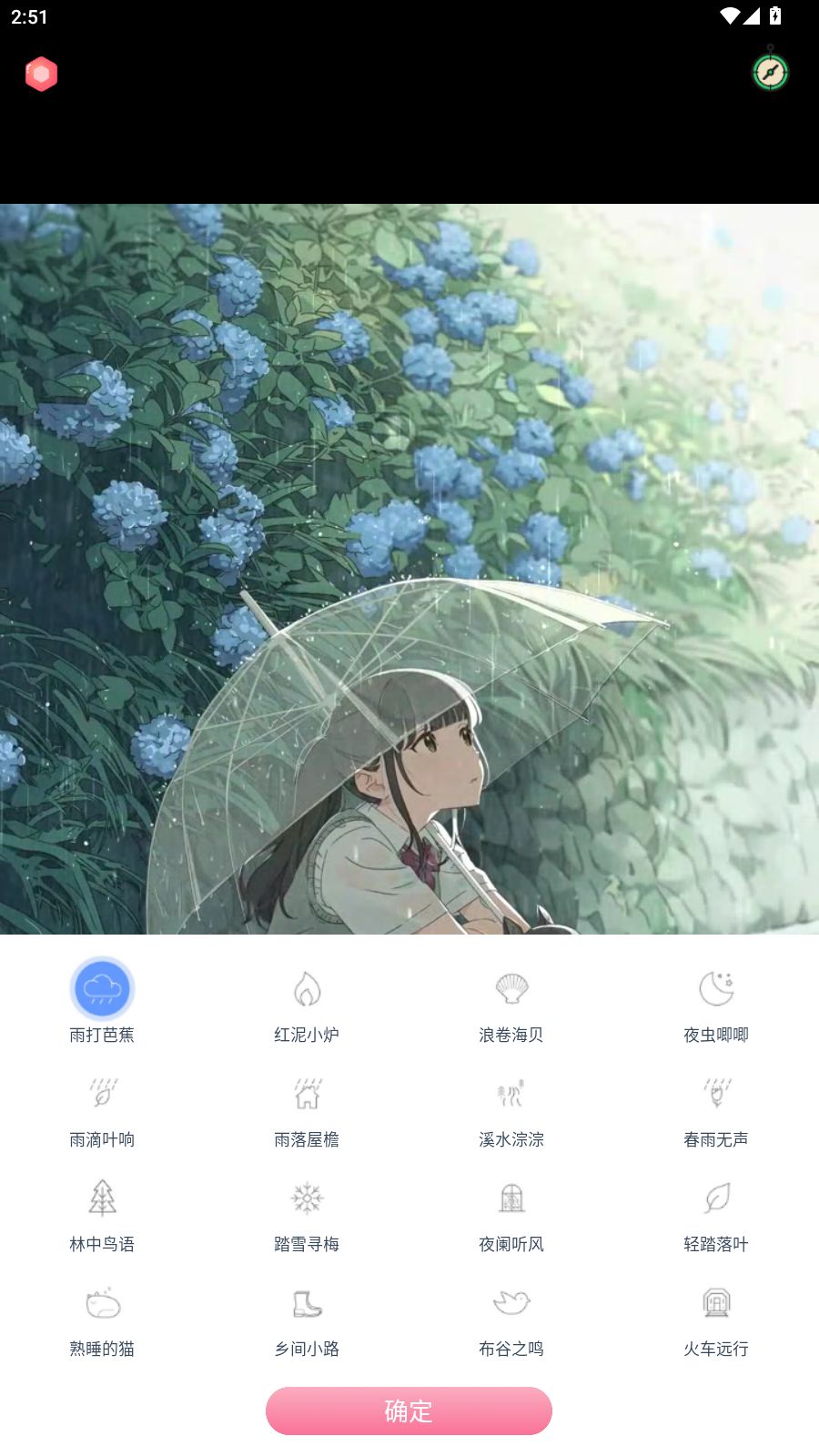Switch selection to 春雨无声 sound
The image size is (819, 1456).
[716, 1095]
